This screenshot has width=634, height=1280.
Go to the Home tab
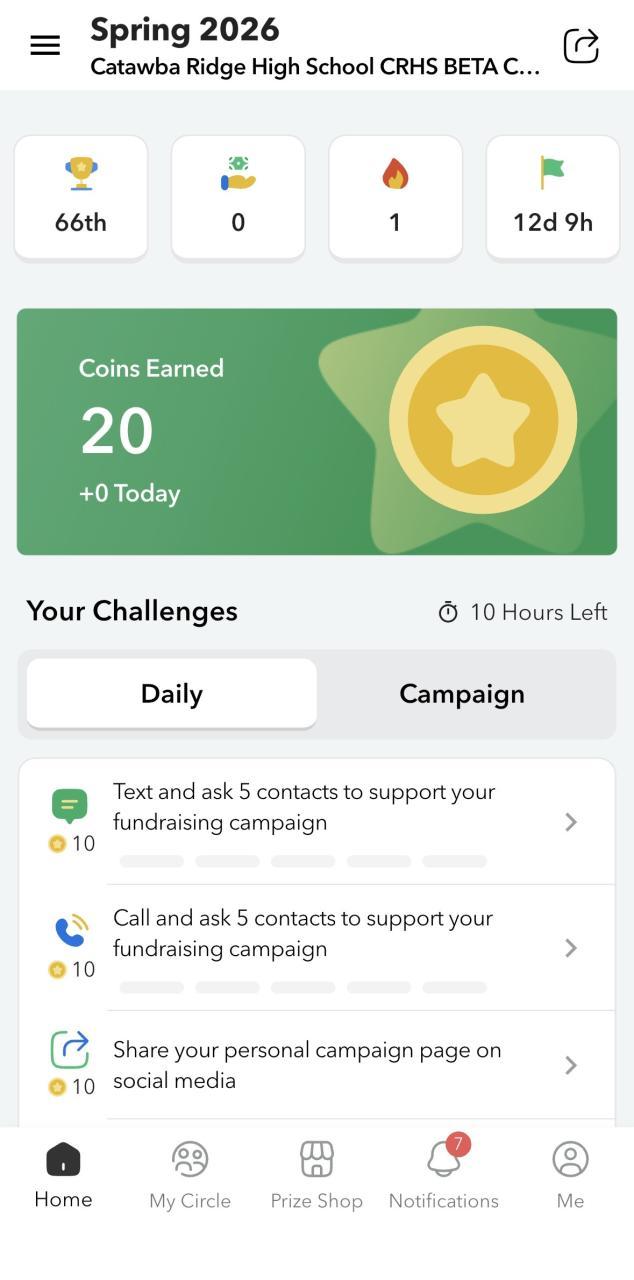click(63, 1175)
